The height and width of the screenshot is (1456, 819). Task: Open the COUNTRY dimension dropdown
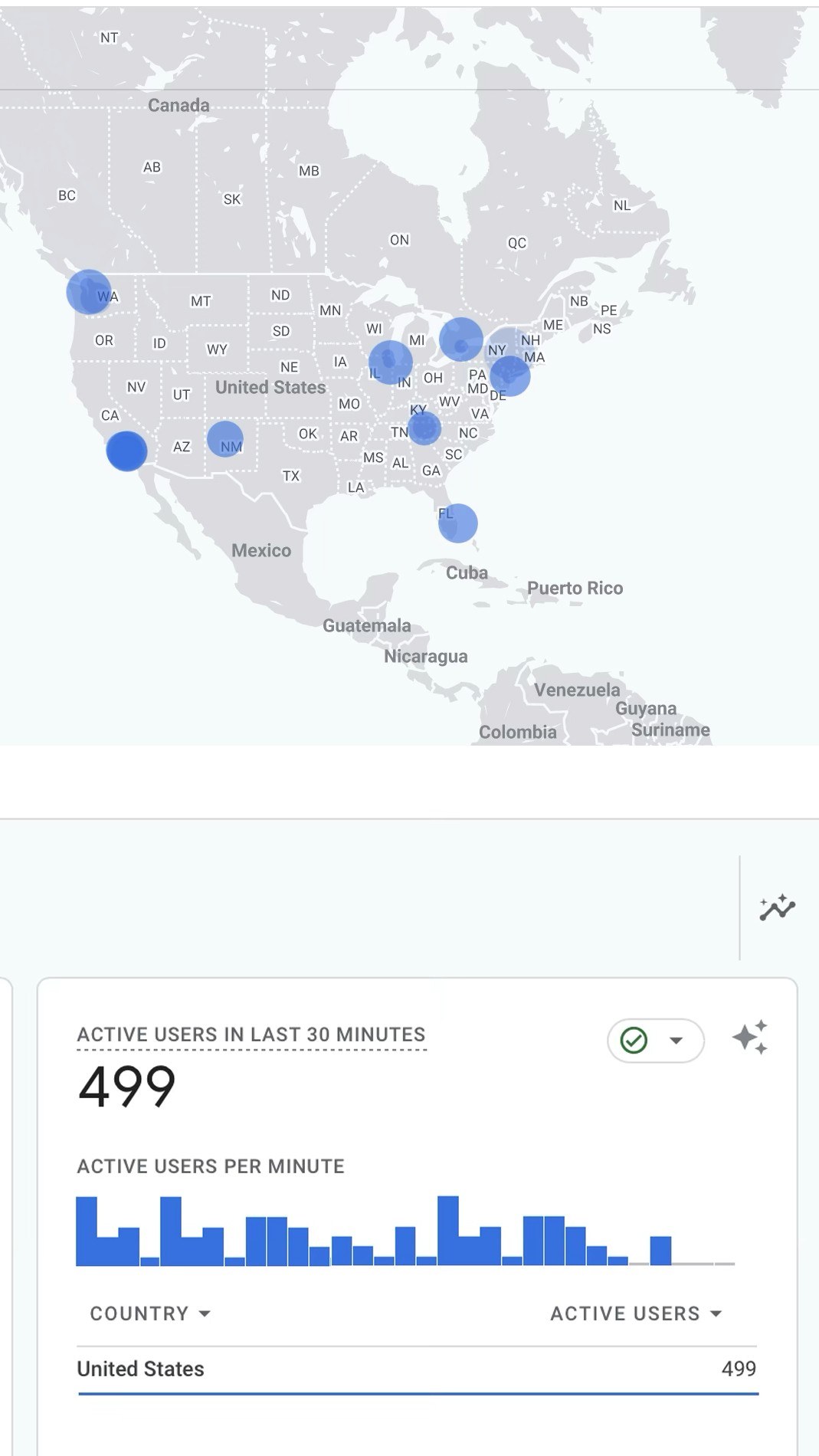pyautogui.click(x=150, y=1313)
